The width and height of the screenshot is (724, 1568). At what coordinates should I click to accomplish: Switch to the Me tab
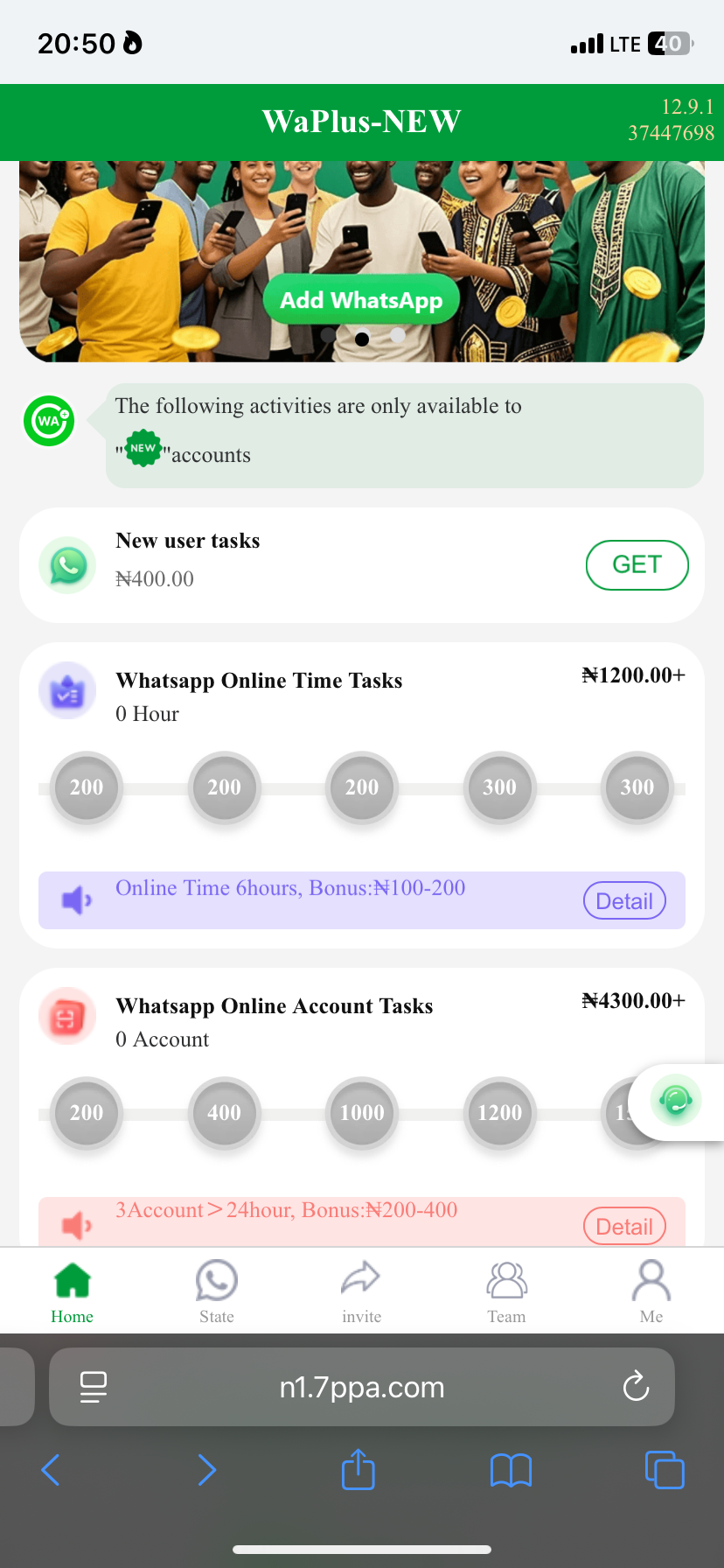click(x=651, y=1292)
